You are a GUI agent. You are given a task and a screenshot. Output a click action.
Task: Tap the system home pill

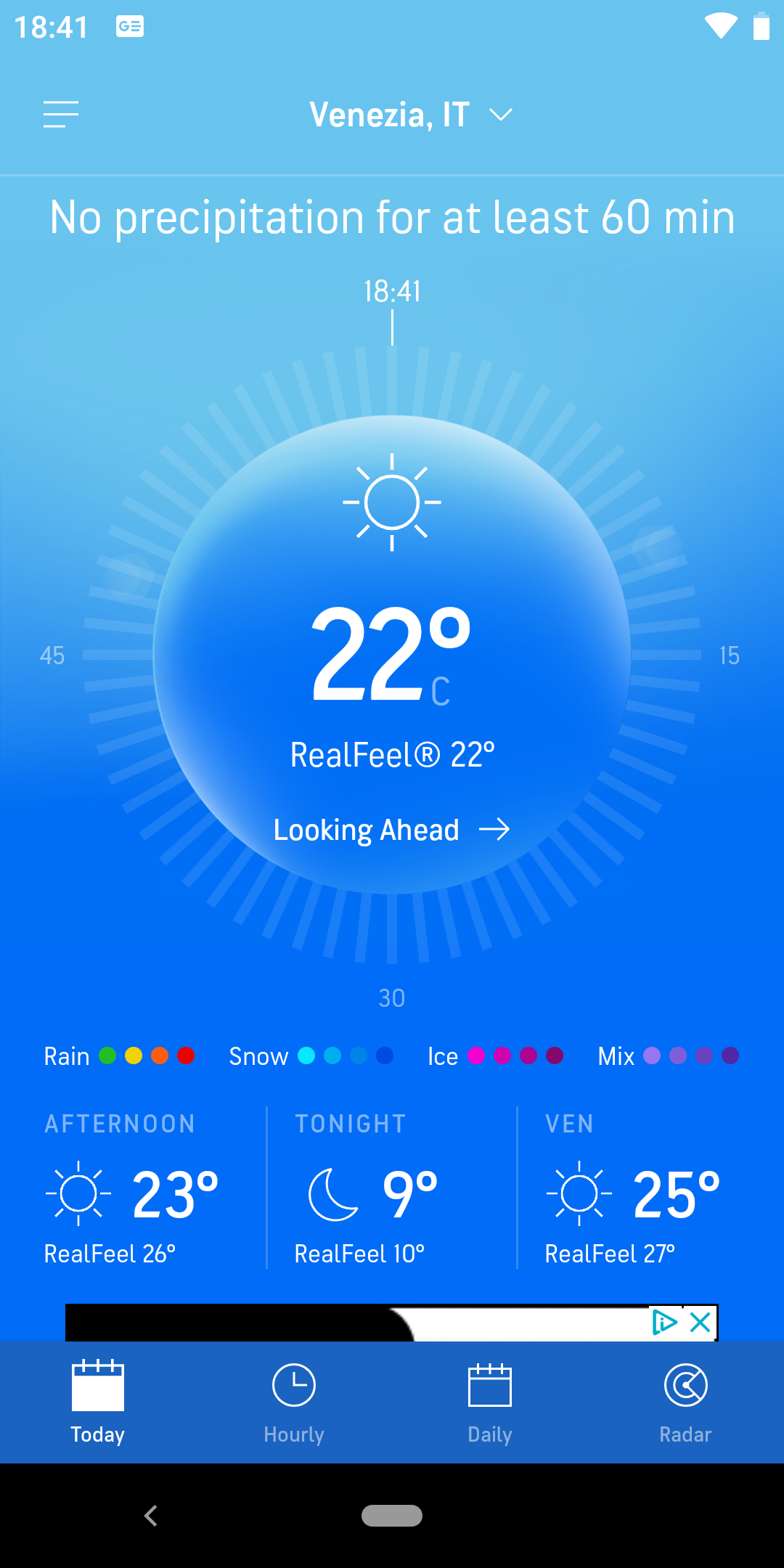[x=392, y=1516]
